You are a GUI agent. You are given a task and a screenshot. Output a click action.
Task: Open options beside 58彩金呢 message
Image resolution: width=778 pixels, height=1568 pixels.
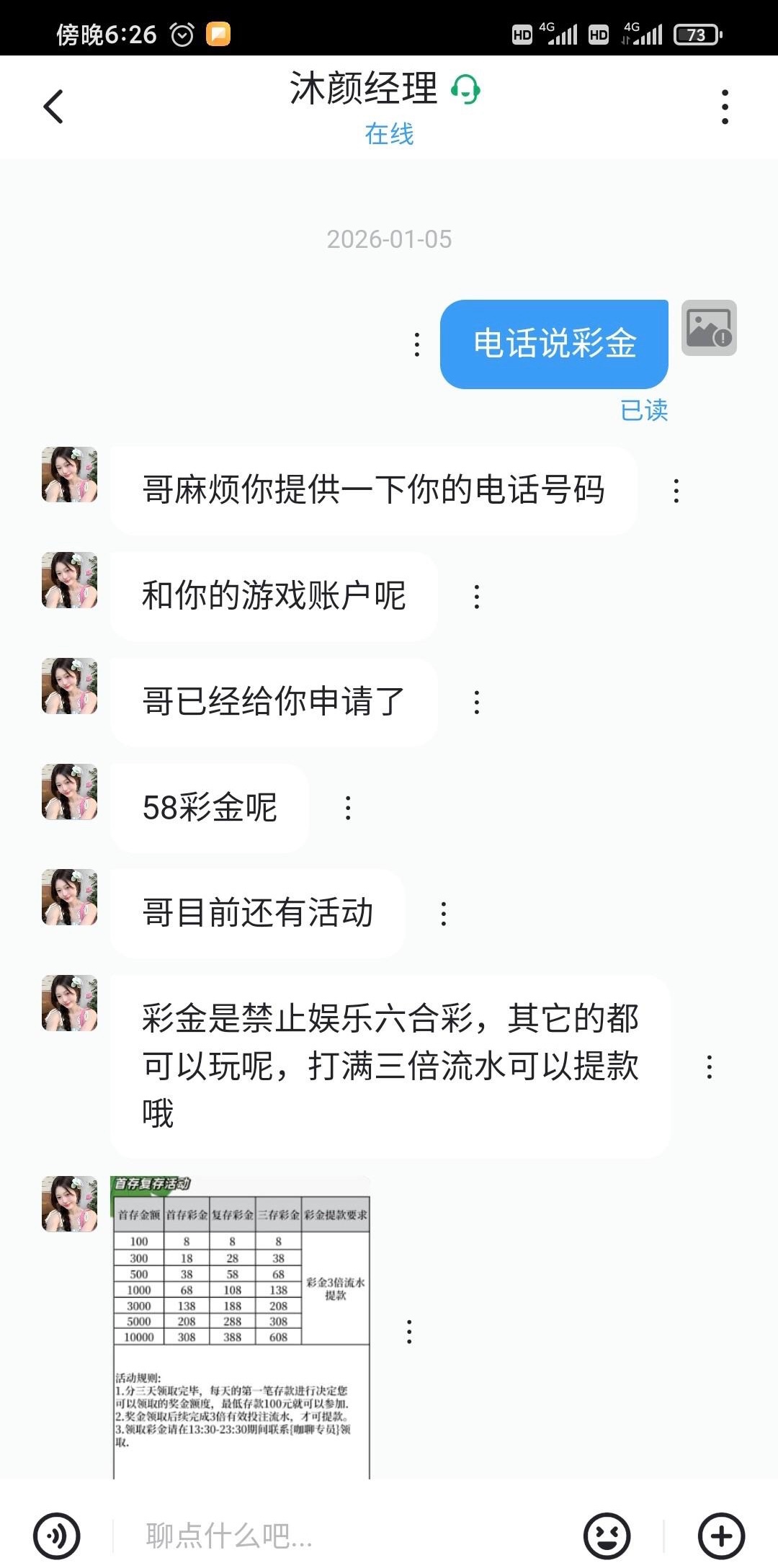[x=348, y=808]
